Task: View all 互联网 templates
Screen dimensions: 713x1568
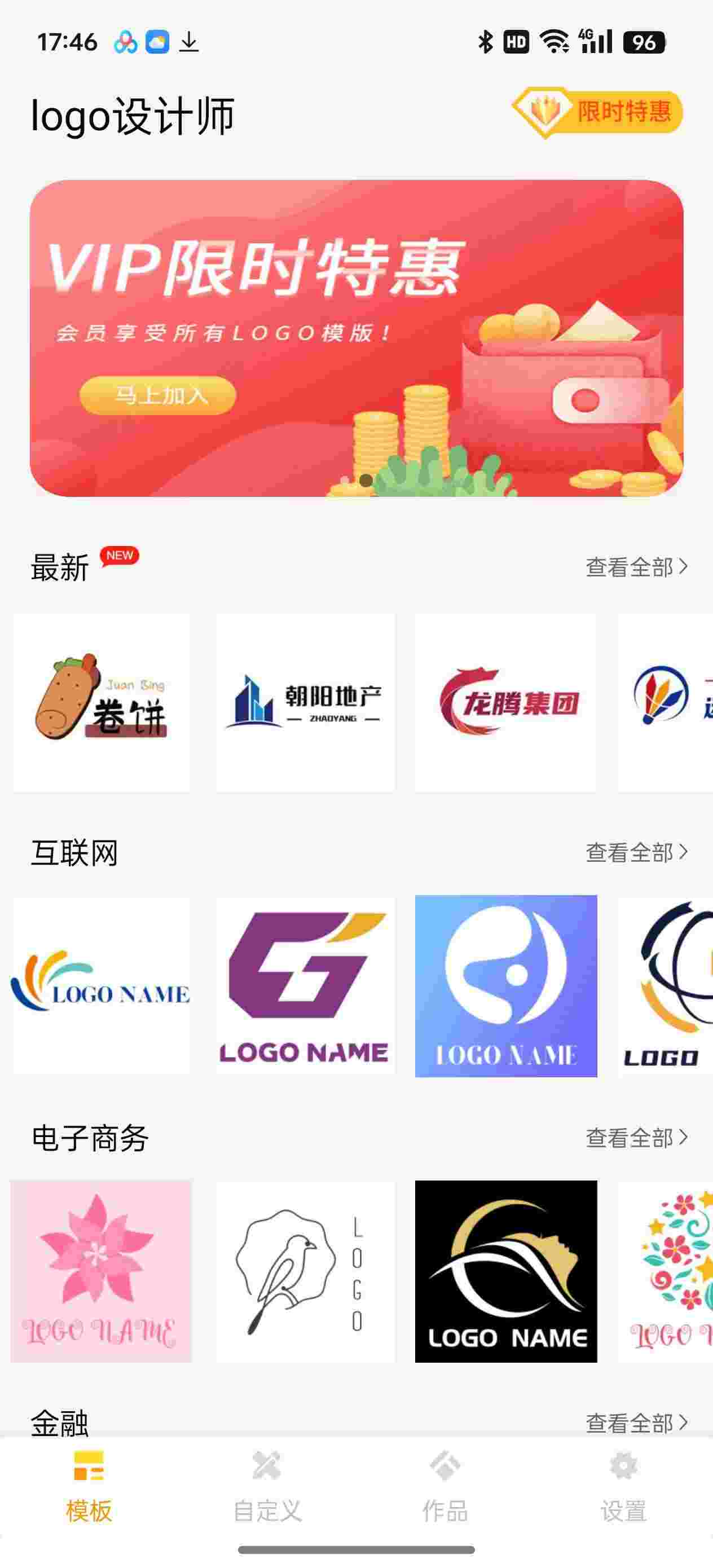Action: (x=636, y=852)
